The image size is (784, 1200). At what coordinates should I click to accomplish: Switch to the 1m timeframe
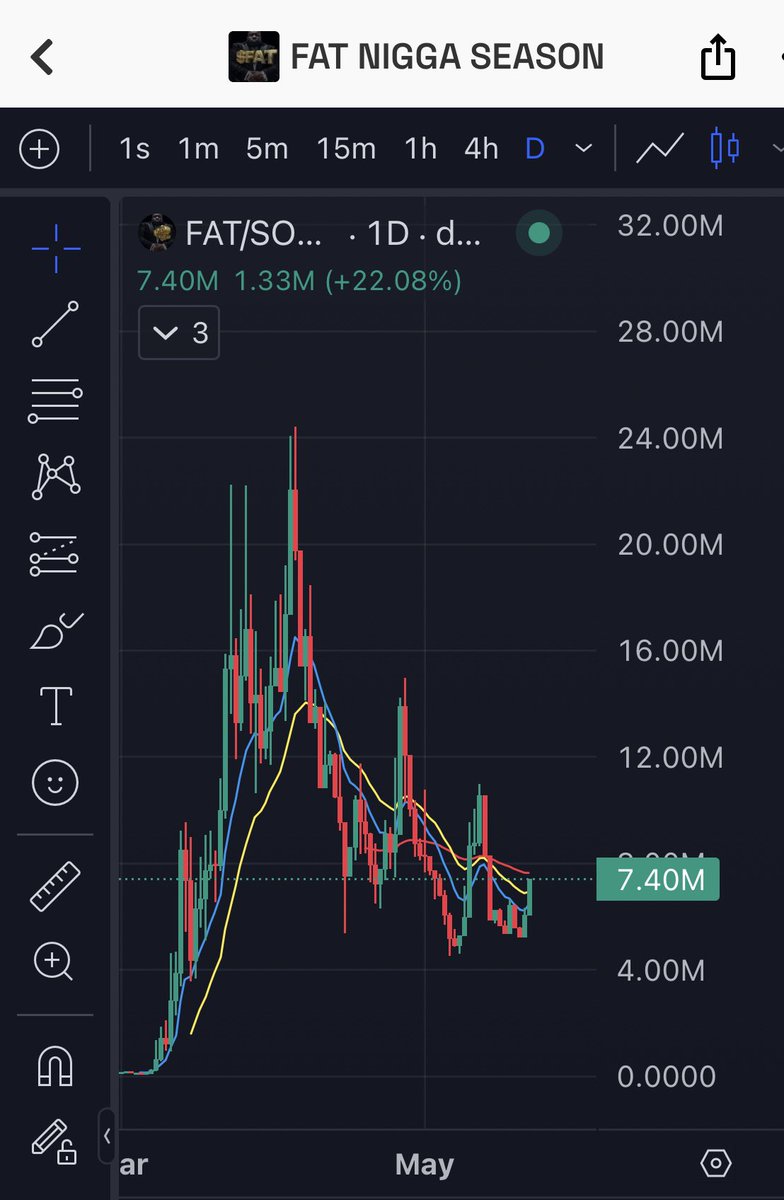(198, 149)
